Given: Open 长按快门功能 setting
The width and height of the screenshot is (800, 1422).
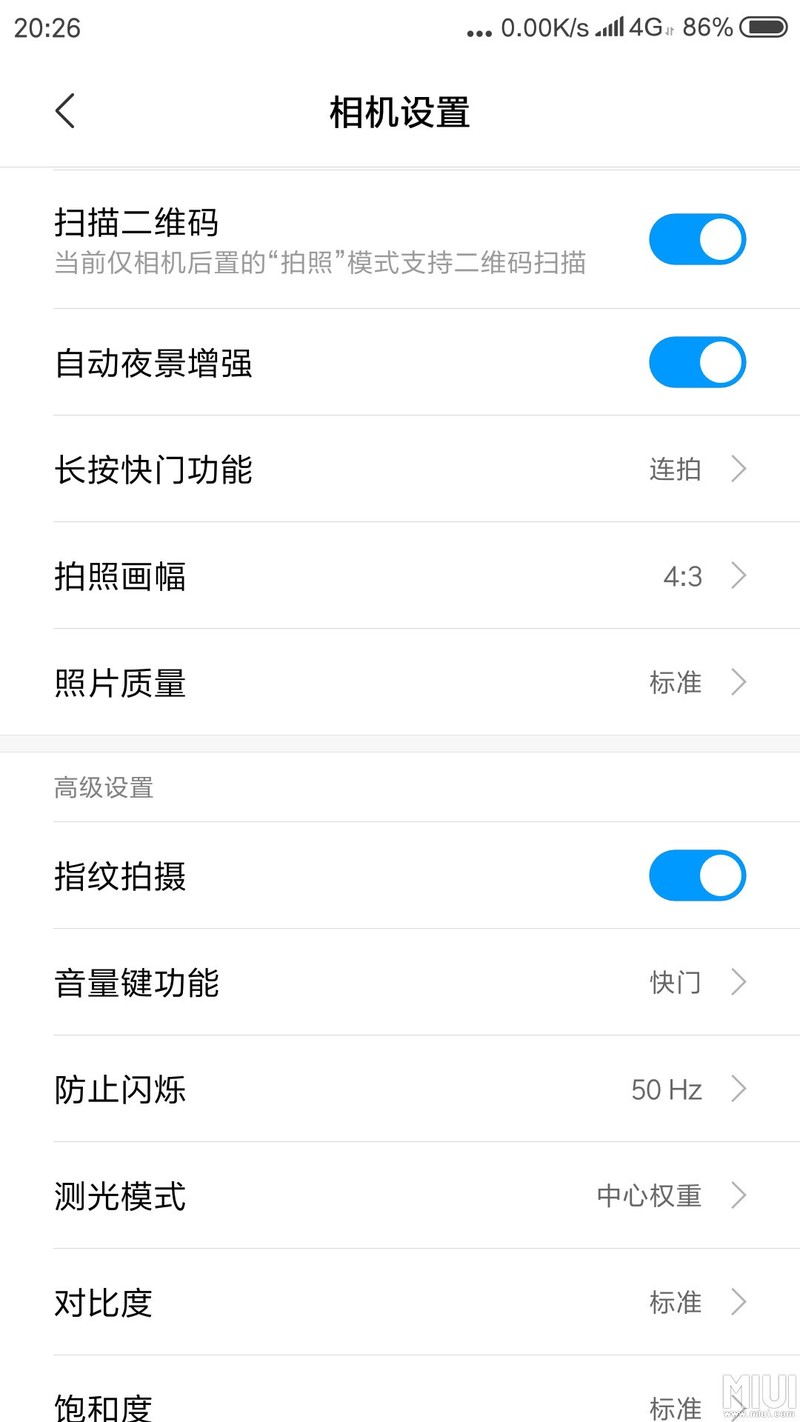Looking at the screenshot, I should tap(400, 469).
